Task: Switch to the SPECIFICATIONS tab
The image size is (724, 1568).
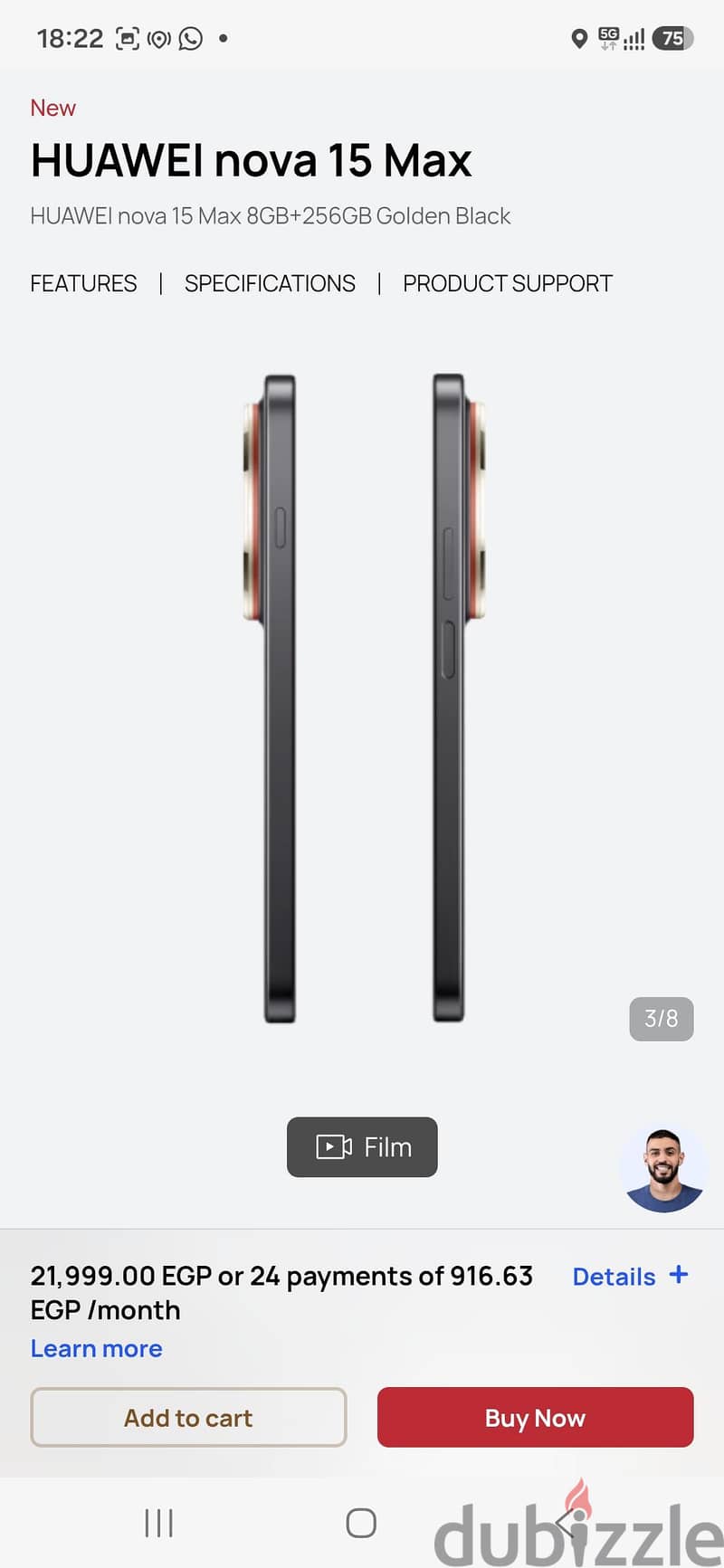Action: [x=270, y=283]
